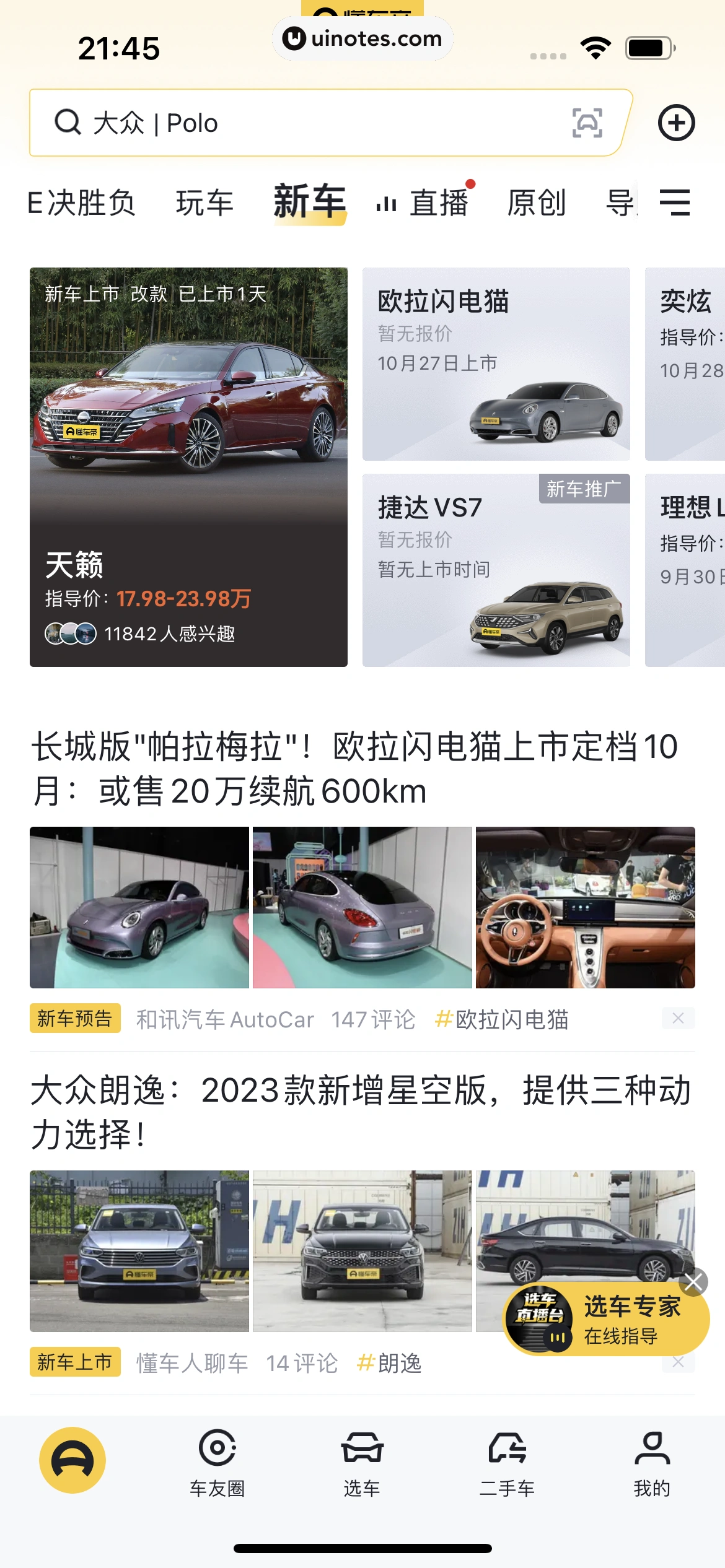This screenshot has width=725, height=1568.
Task: Open the 大众朗逸 2023款 article
Action: (x=361, y=1112)
